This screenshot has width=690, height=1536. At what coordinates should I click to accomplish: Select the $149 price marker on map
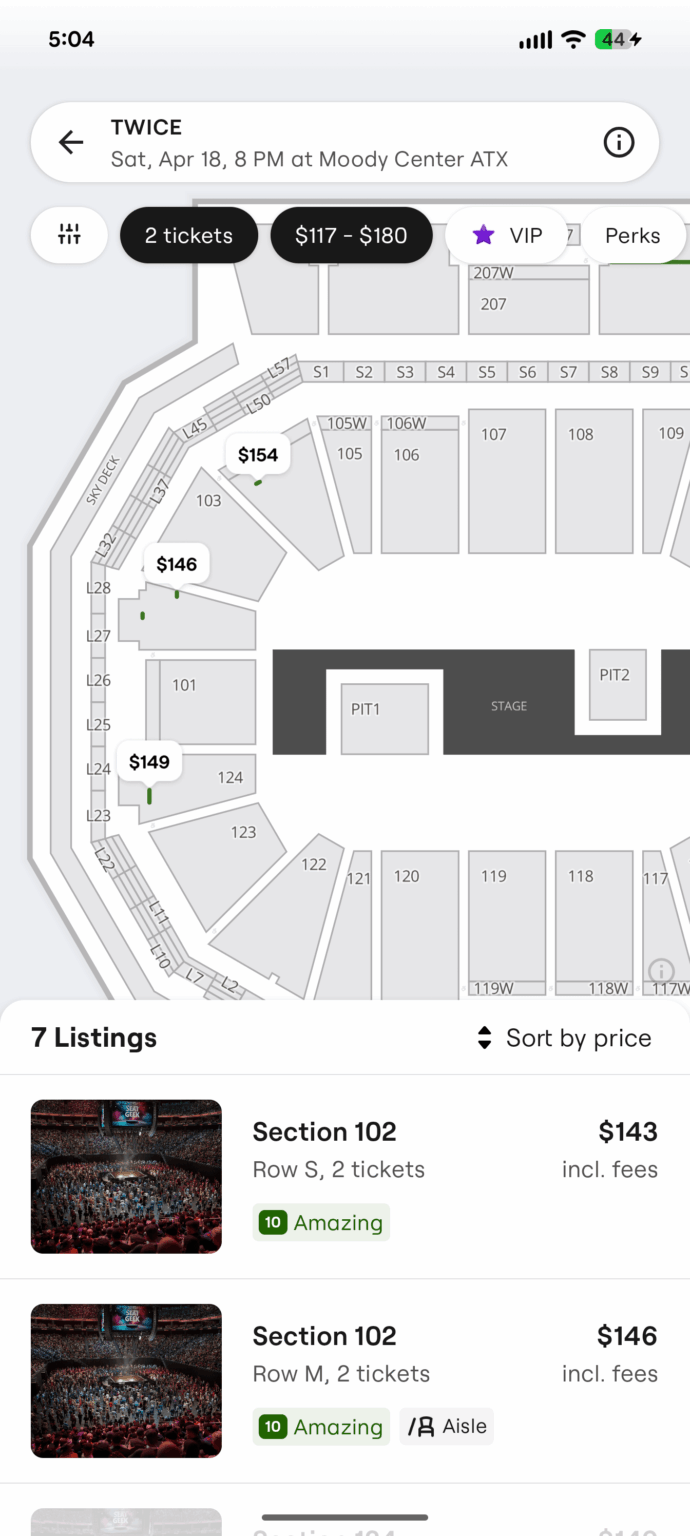(149, 762)
